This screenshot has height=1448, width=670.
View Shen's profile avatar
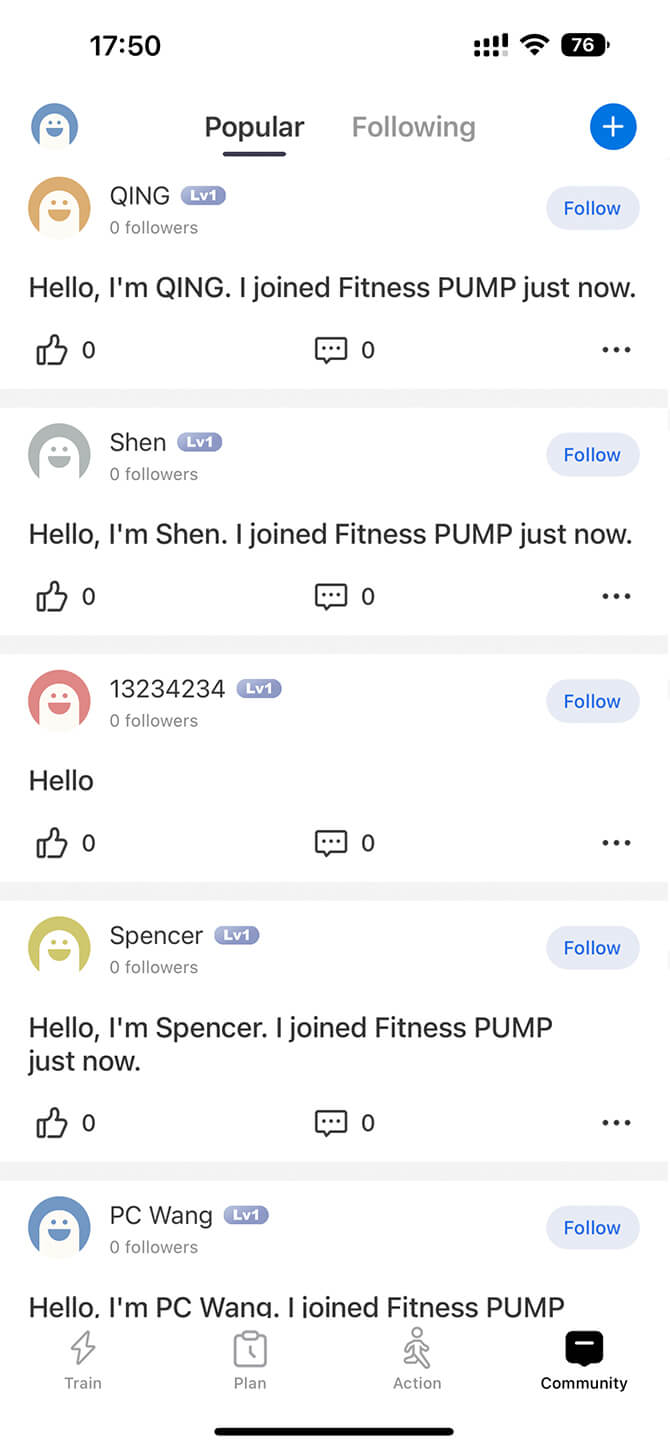pyautogui.click(x=59, y=455)
